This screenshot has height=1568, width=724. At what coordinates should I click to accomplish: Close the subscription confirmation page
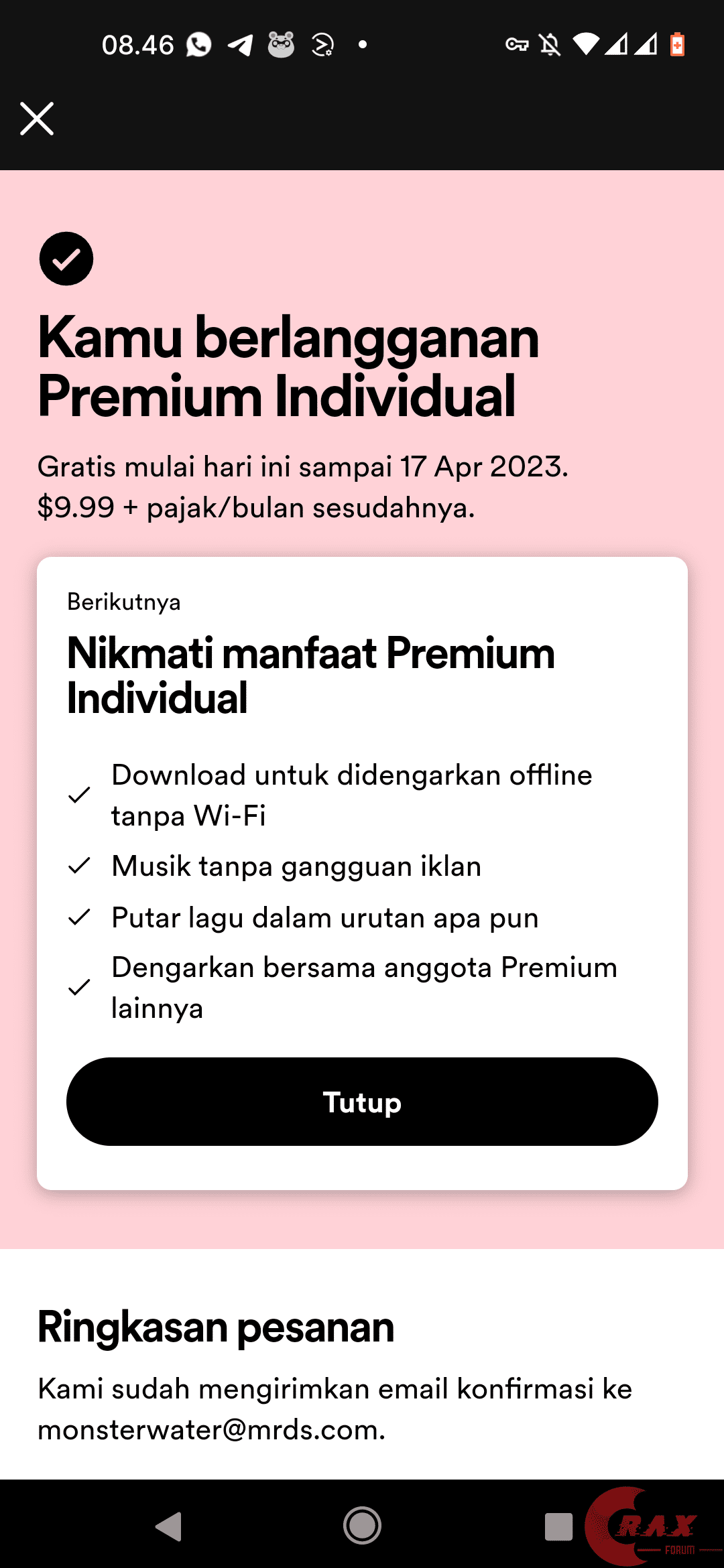tap(37, 119)
